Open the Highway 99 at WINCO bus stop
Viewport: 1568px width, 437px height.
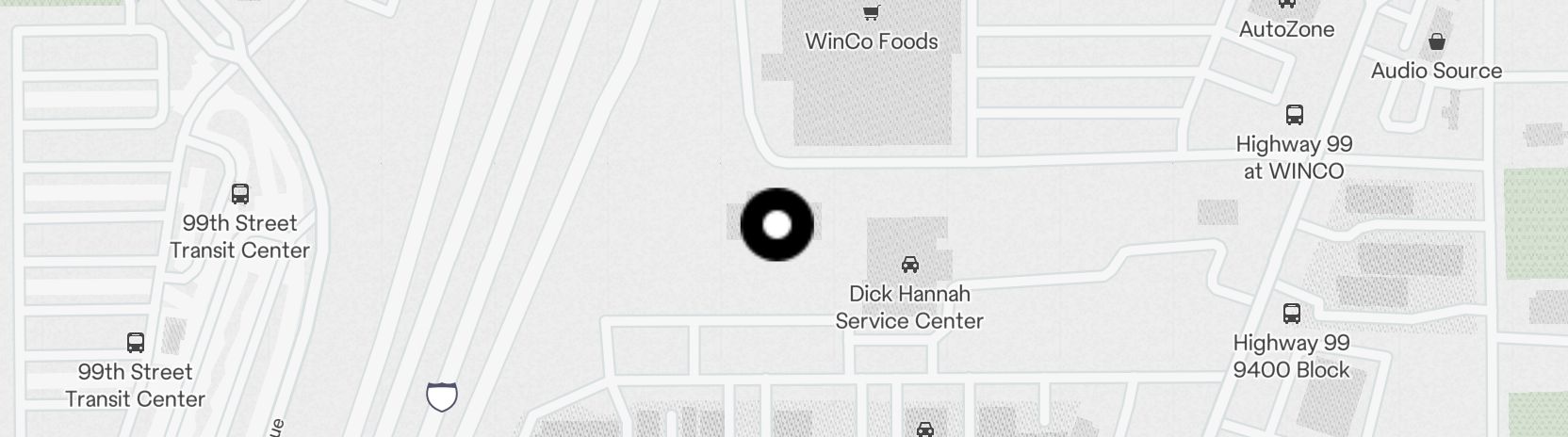tap(1295, 115)
